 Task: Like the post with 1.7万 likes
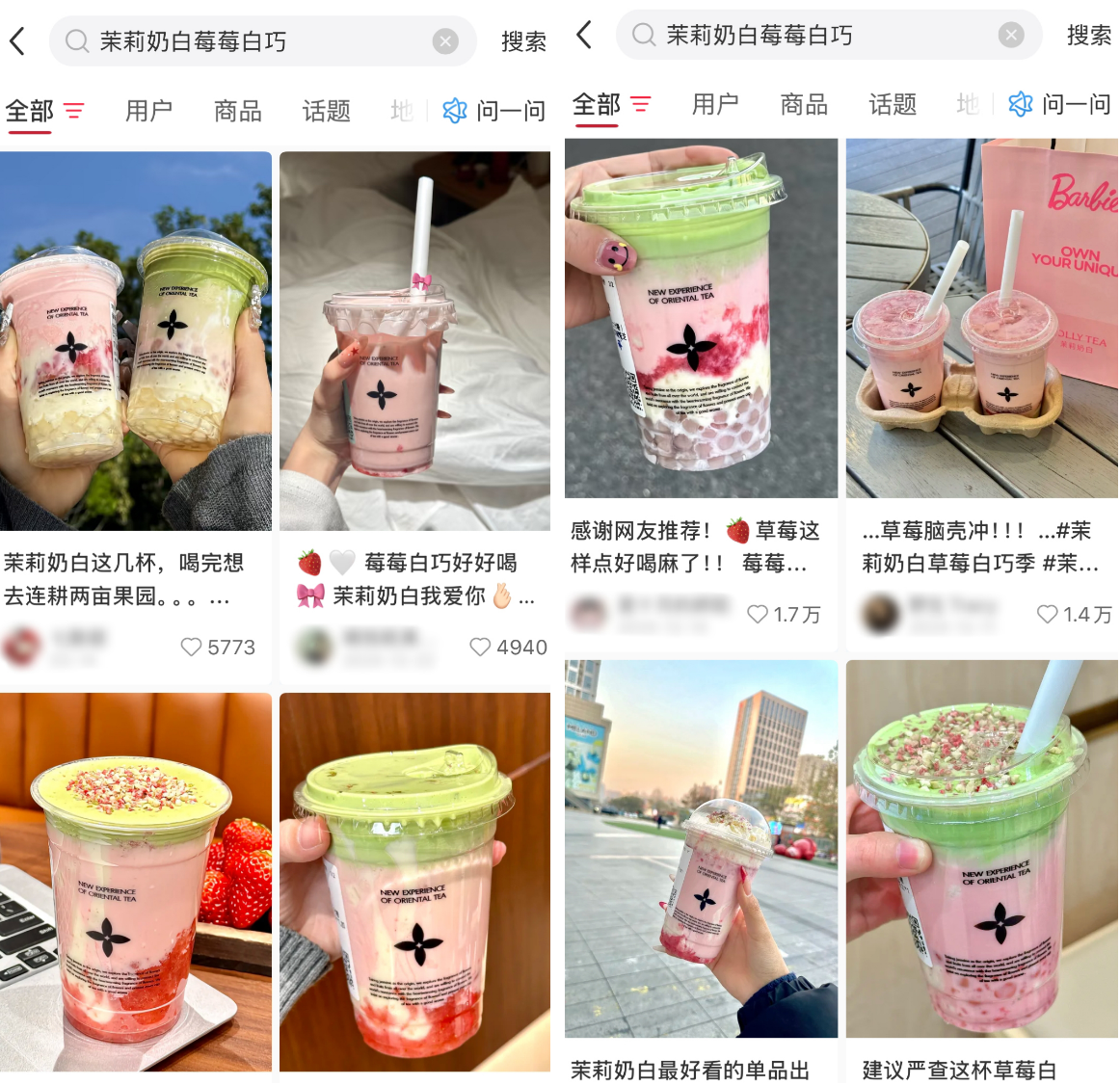758,615
